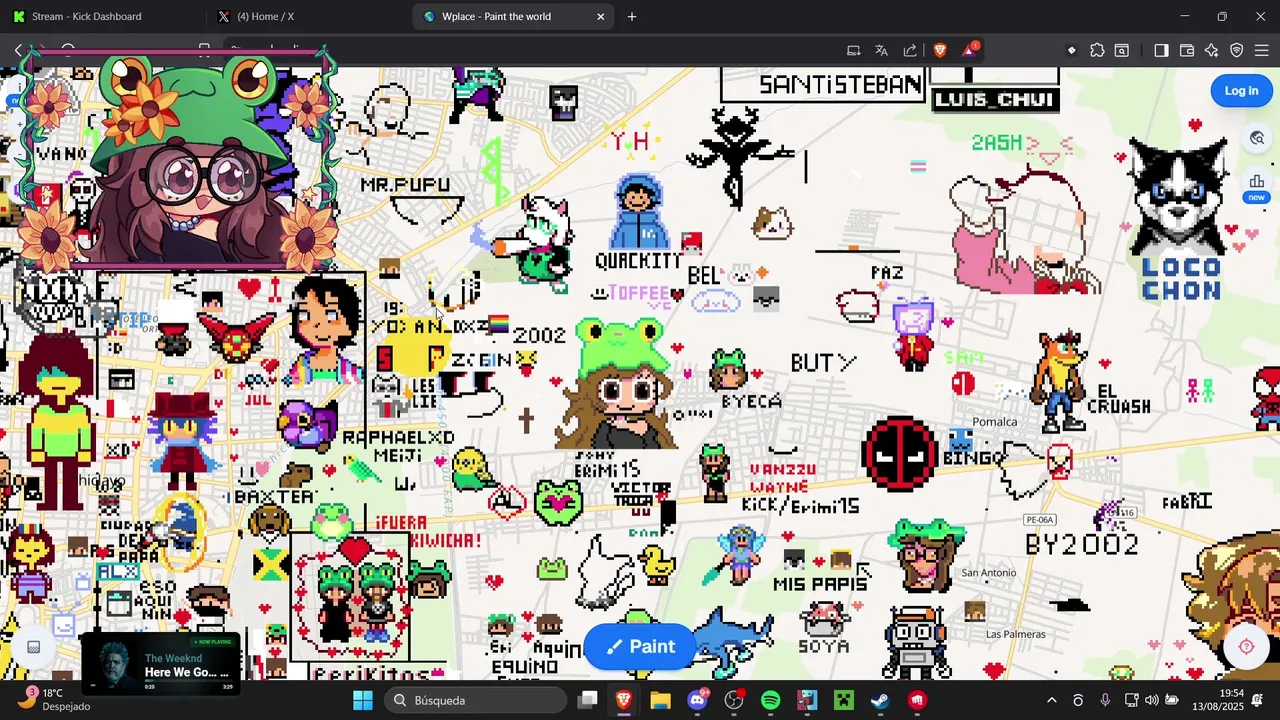Open the browser hamburger menu

tap(1261, 50)
